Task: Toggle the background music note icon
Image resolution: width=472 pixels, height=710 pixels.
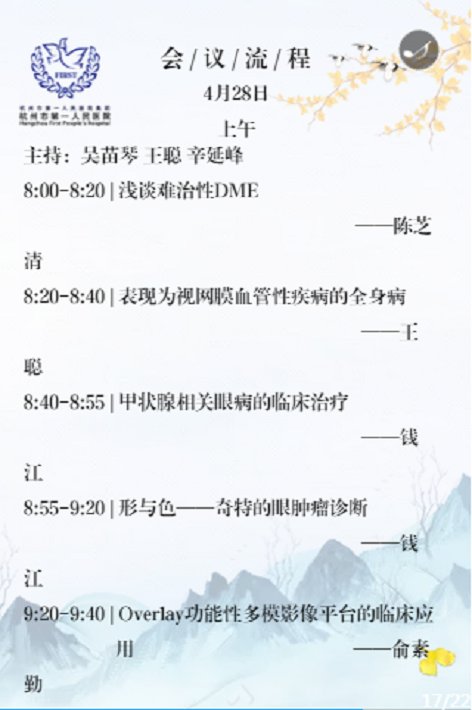Action: click(419, 50)
